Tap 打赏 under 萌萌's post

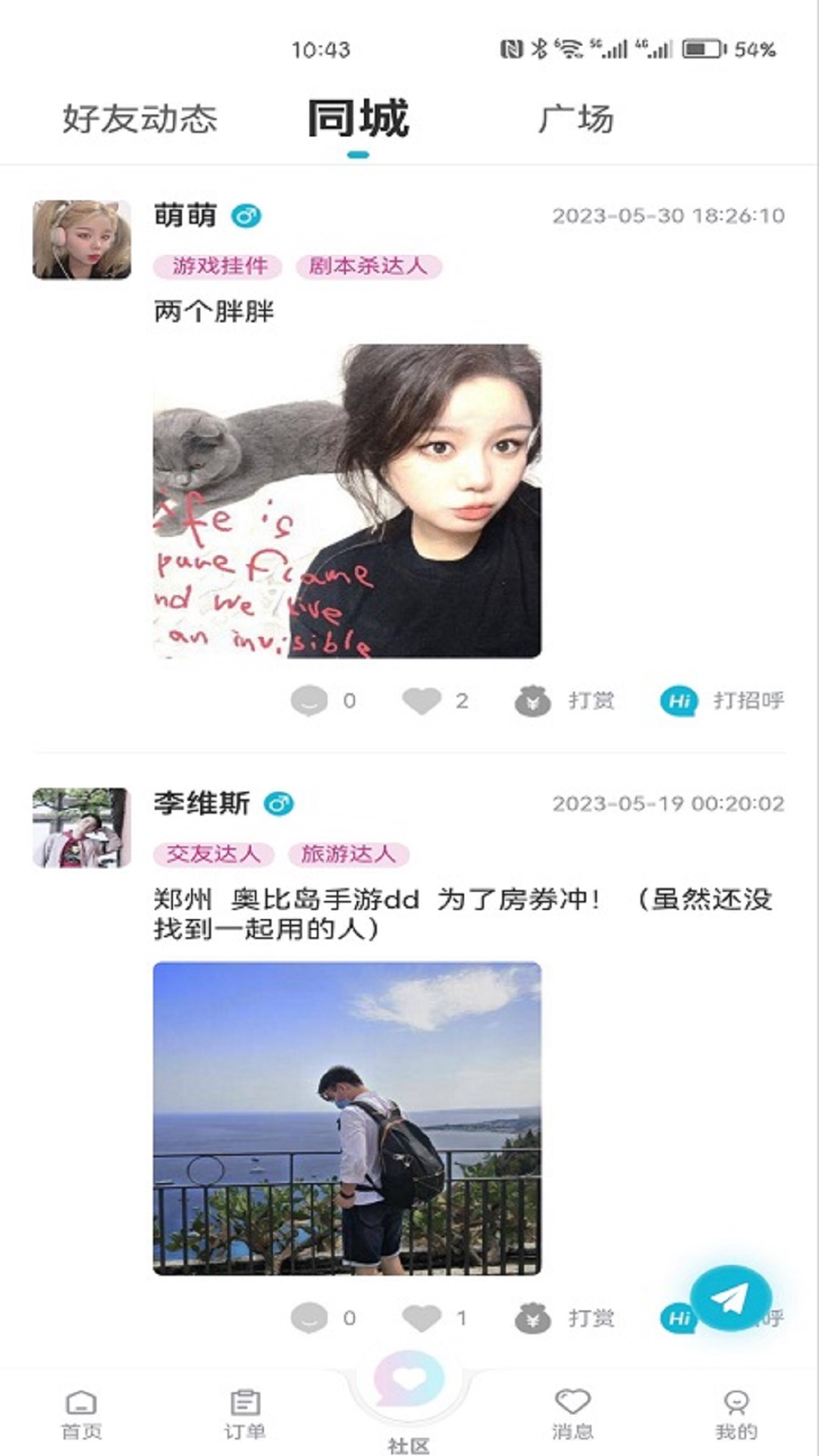tap(565, 701)
